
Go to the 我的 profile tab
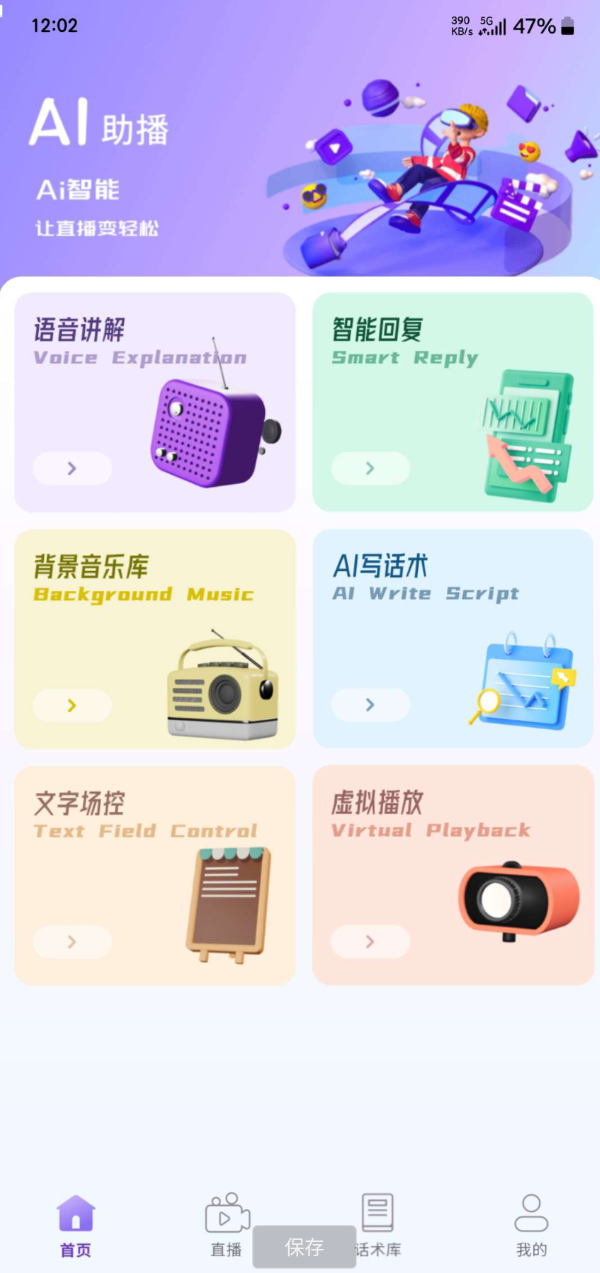pos(531,1225)
